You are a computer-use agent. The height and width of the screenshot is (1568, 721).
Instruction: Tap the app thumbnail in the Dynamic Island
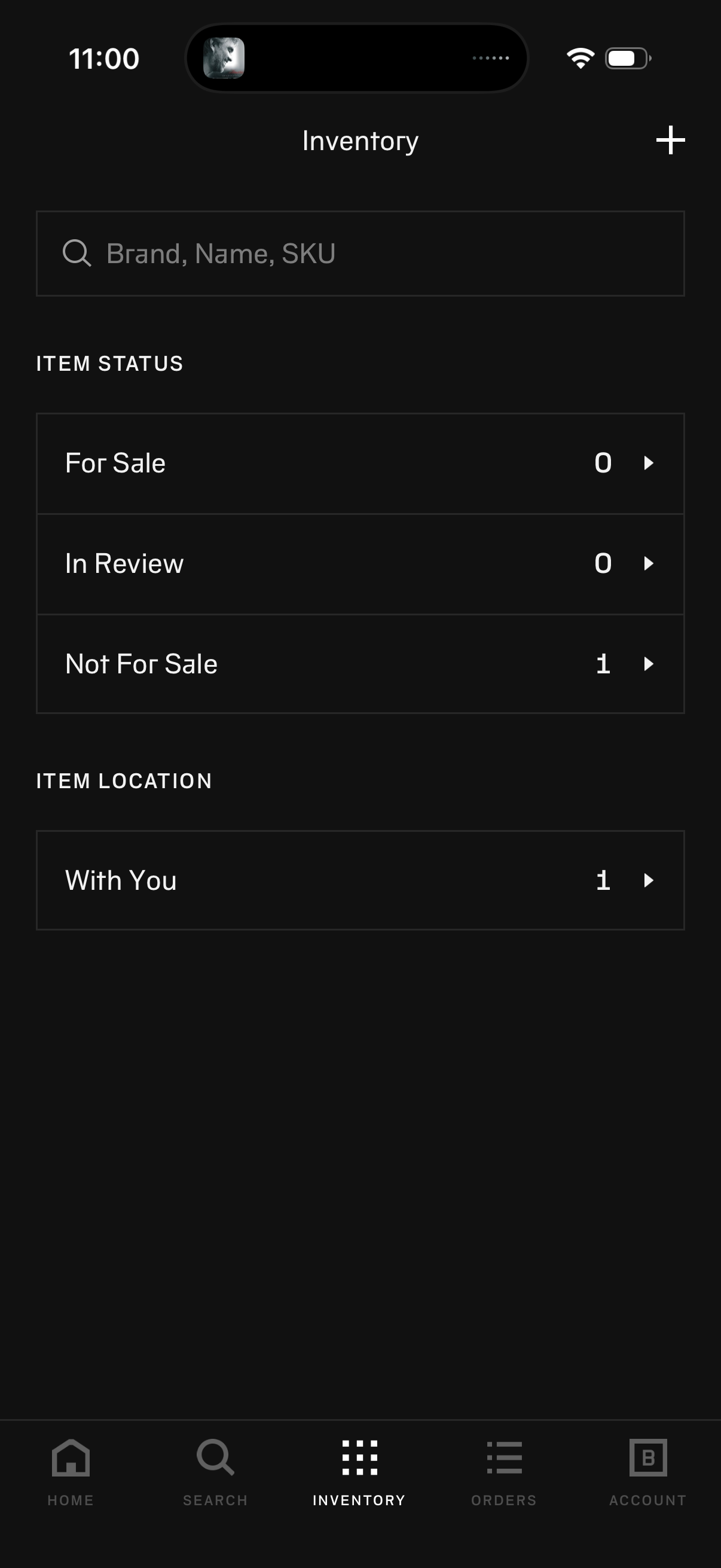[x=225, y=58]
